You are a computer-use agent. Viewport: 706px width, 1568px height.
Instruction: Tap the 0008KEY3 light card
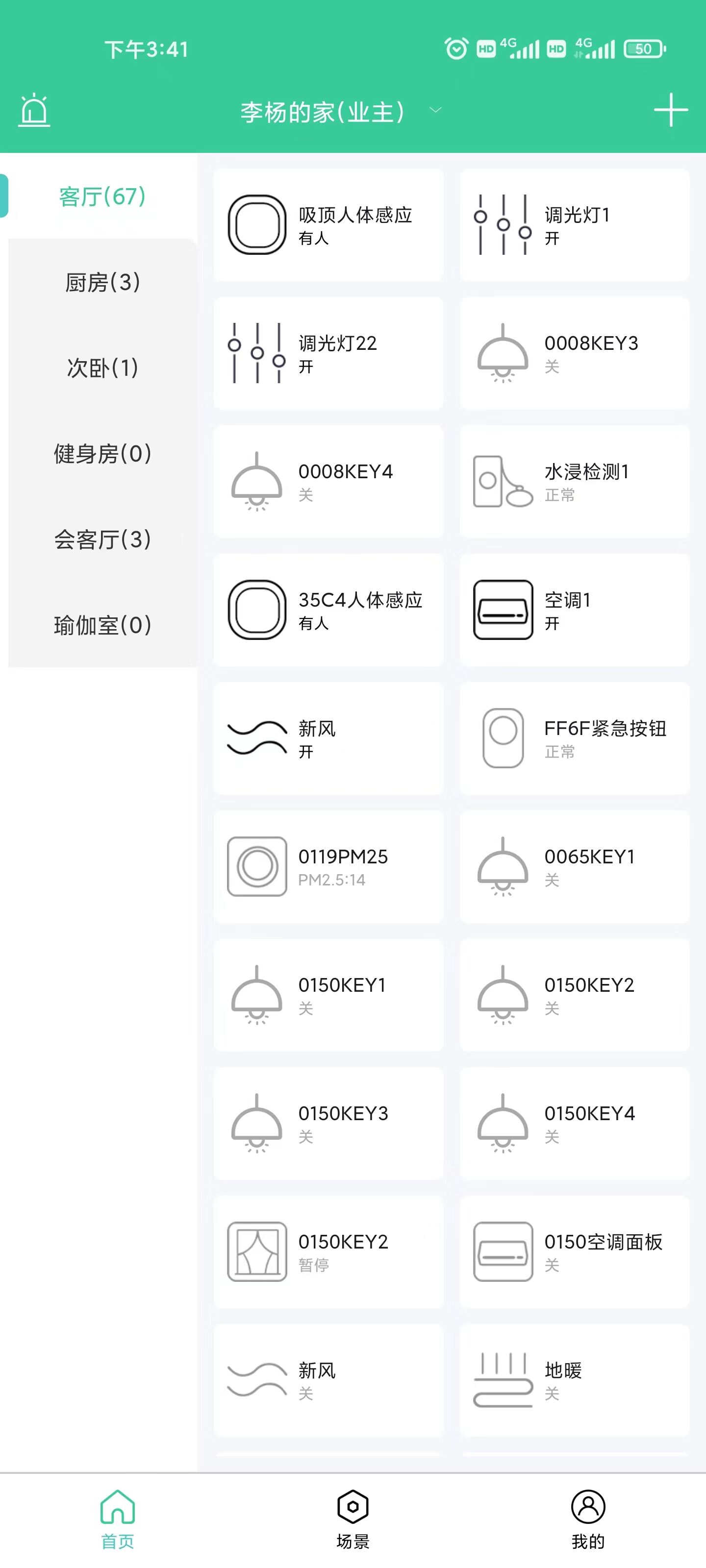(x=575, y=354)
